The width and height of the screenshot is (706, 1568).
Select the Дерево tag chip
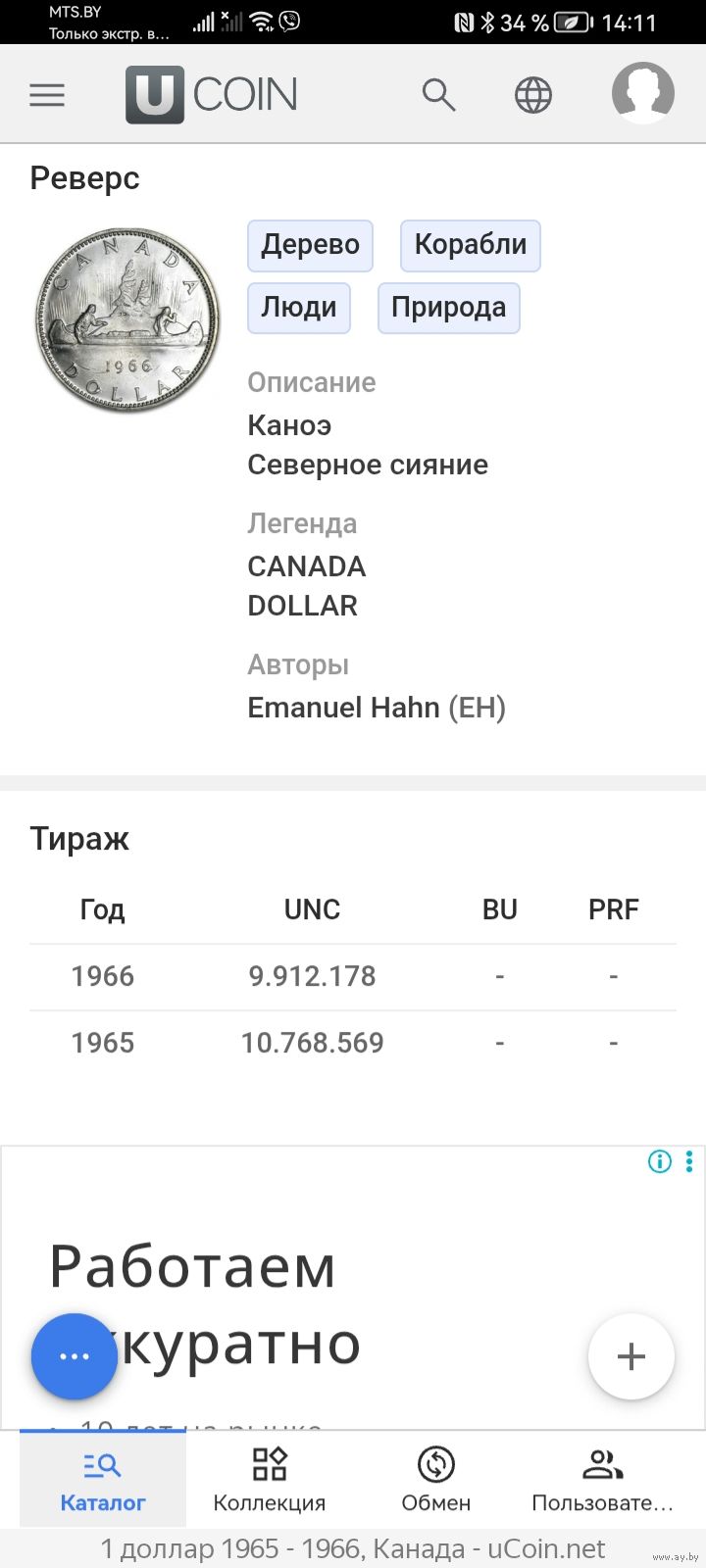coord(310,245)
